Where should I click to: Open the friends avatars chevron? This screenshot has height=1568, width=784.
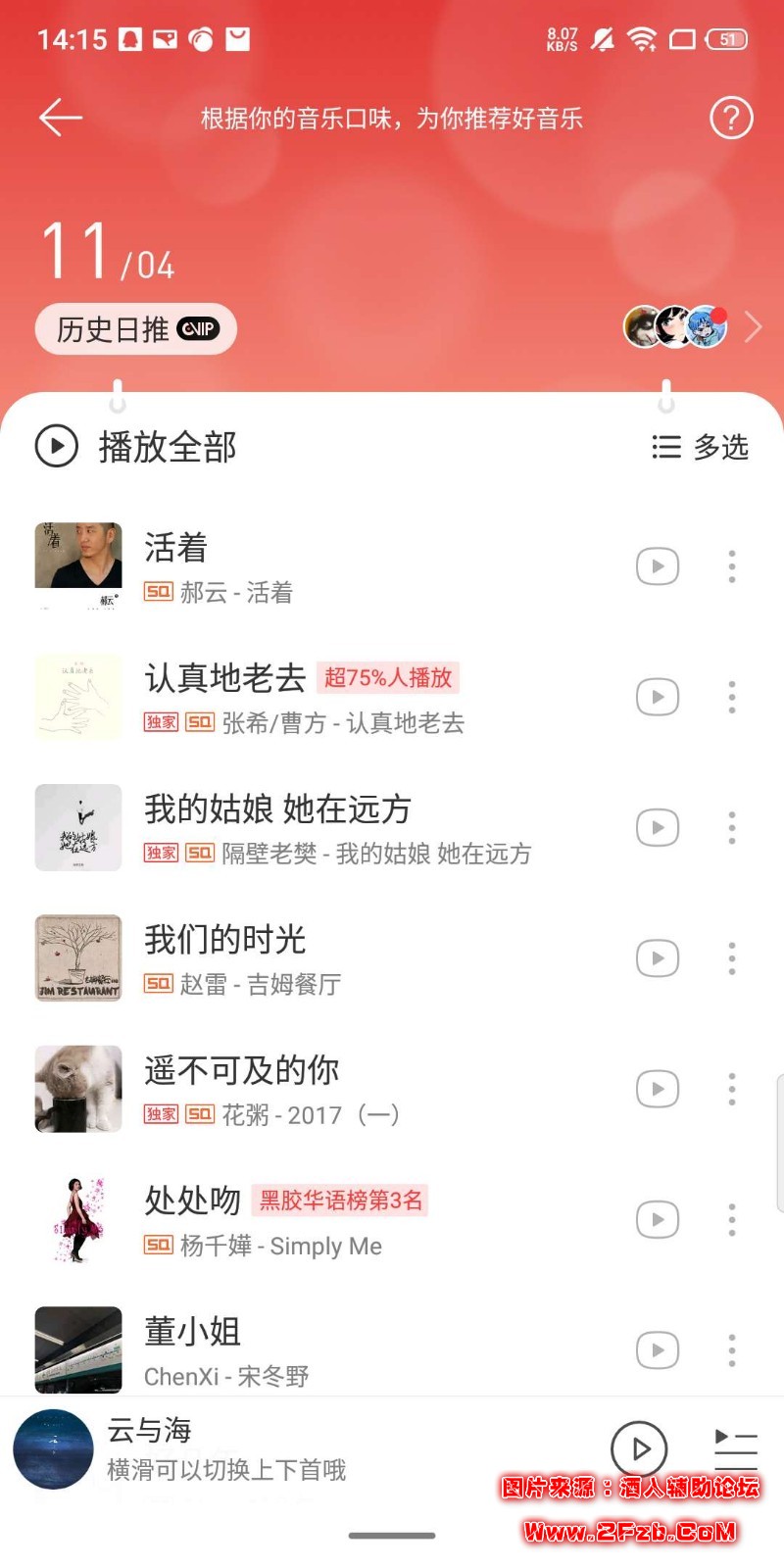pyautogui.click(x=752, y=327)
